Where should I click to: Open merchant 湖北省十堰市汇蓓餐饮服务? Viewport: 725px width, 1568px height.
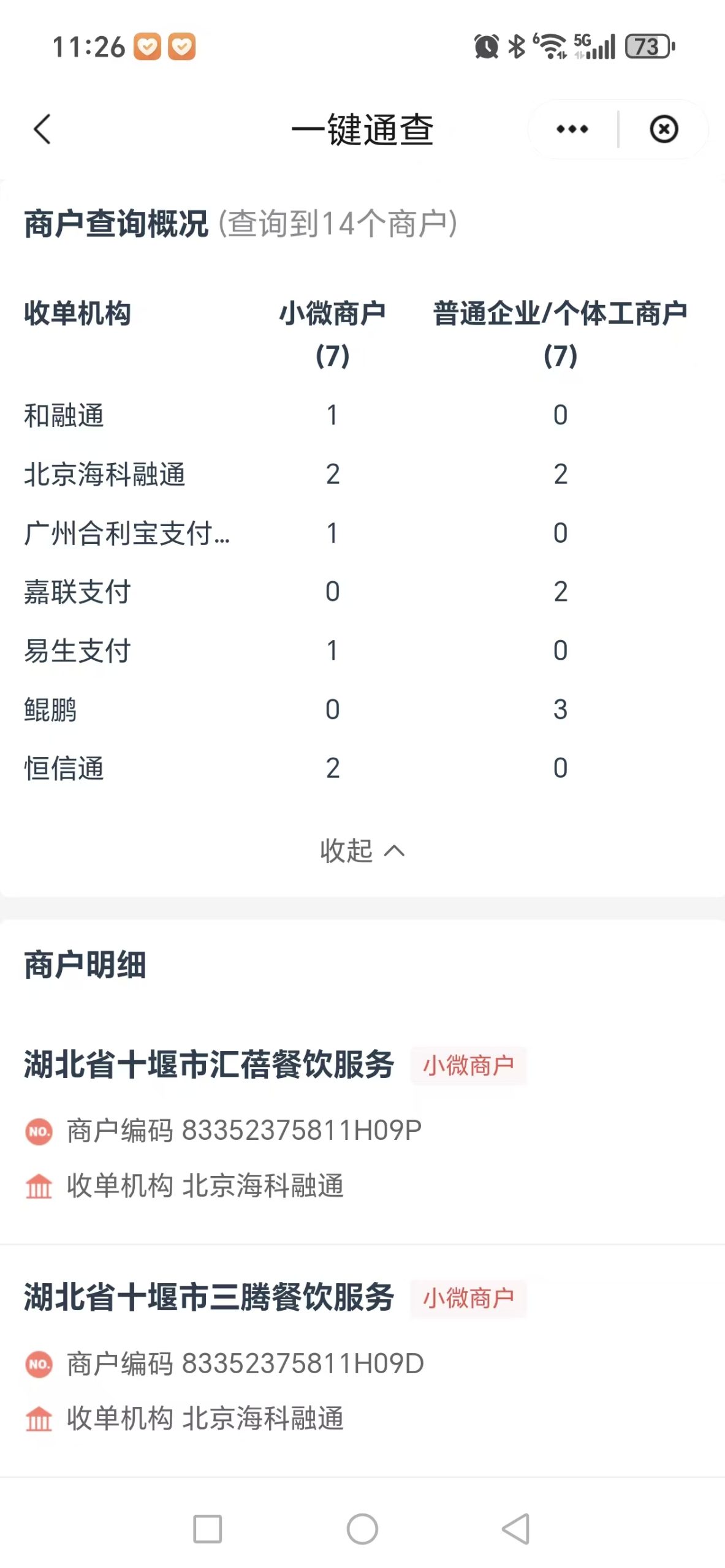tap(209, 1065)
